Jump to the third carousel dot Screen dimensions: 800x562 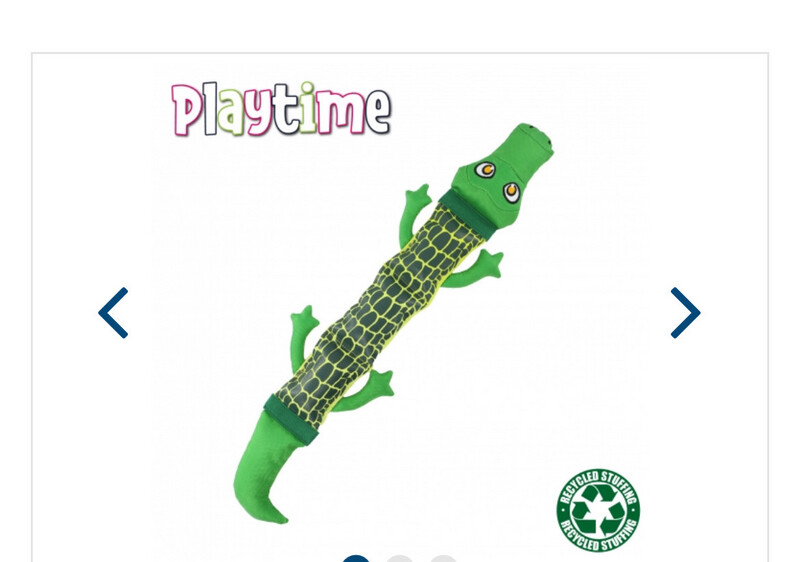443,559
